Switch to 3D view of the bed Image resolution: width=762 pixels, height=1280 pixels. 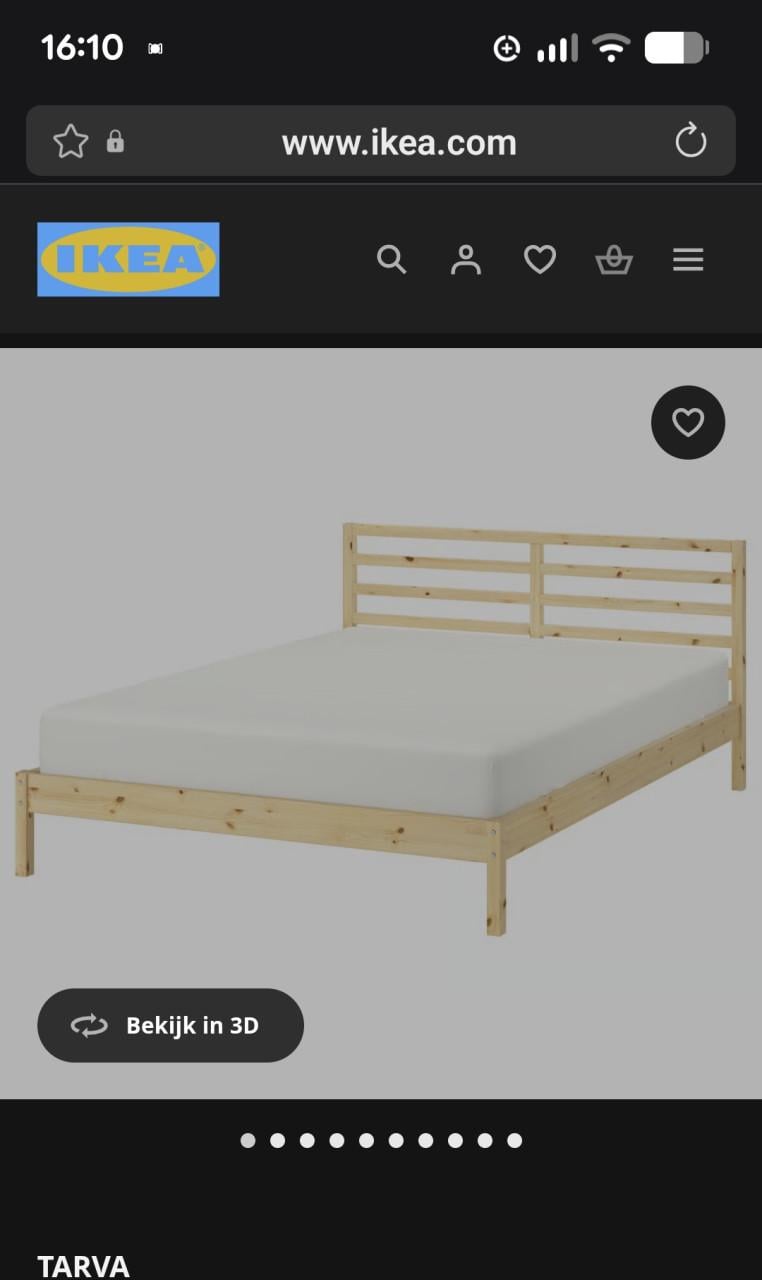170,1025
